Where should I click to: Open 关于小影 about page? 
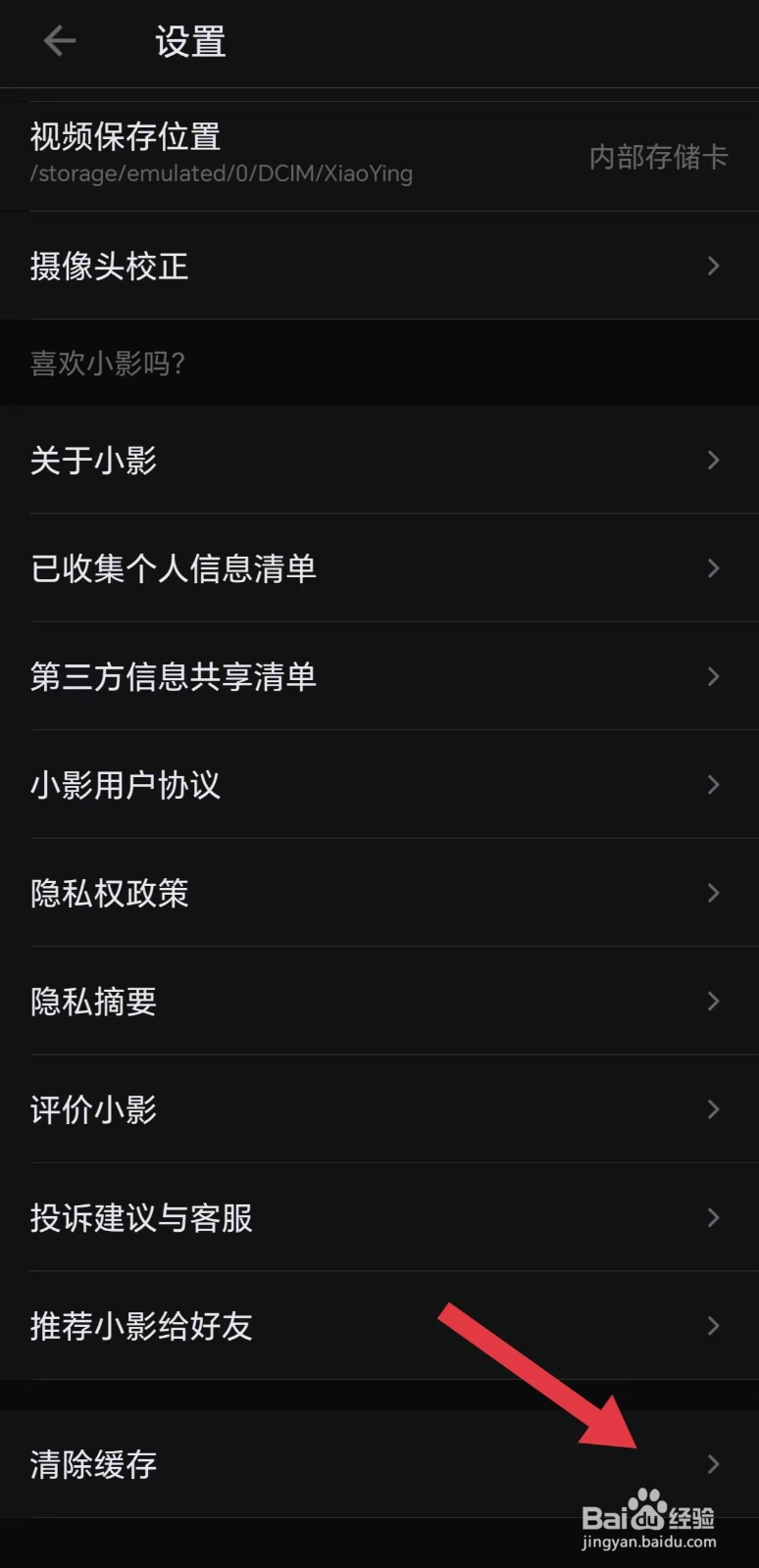click(379, 460)
